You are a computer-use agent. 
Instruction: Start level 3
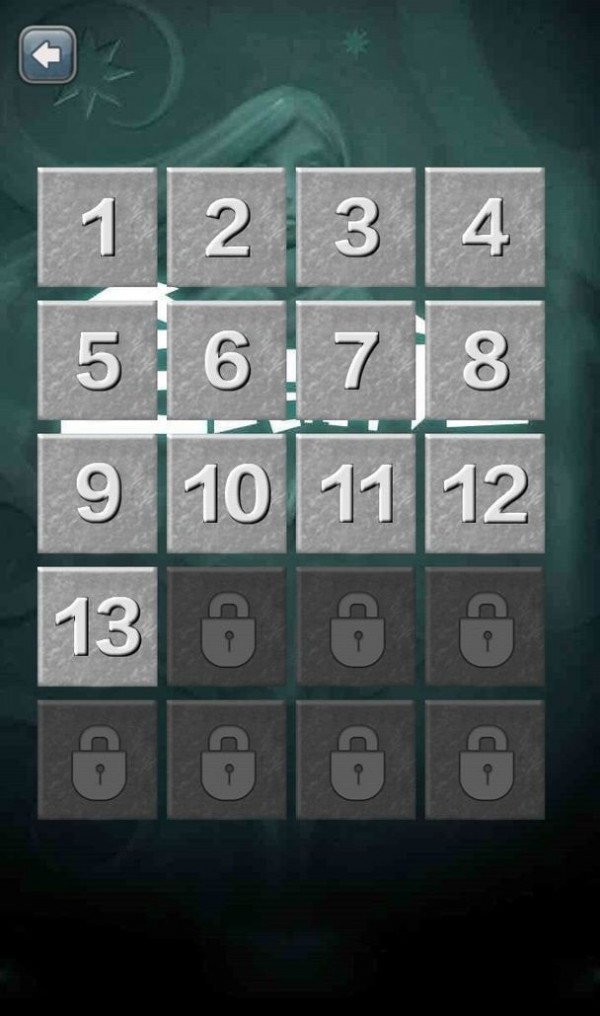[356, 227]
